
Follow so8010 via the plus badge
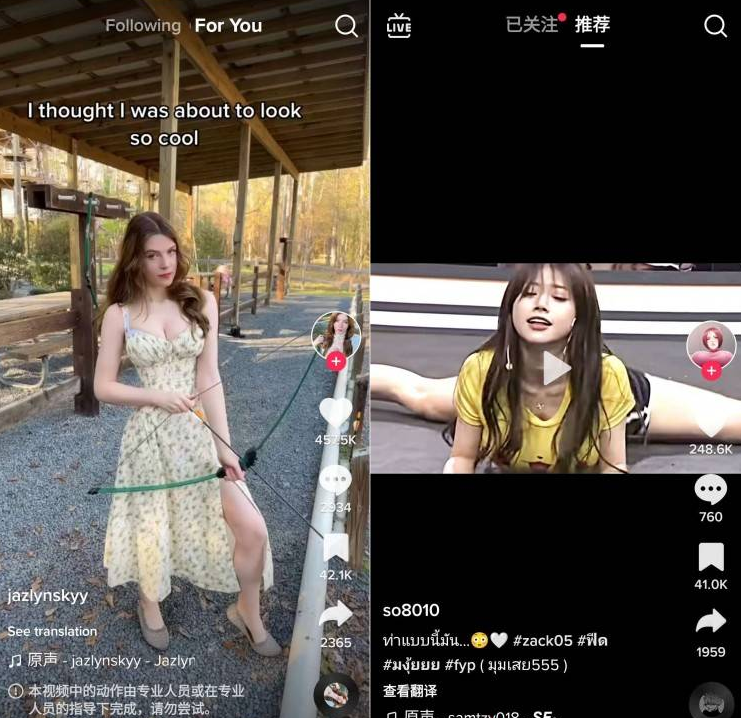(x=711, y=371)
